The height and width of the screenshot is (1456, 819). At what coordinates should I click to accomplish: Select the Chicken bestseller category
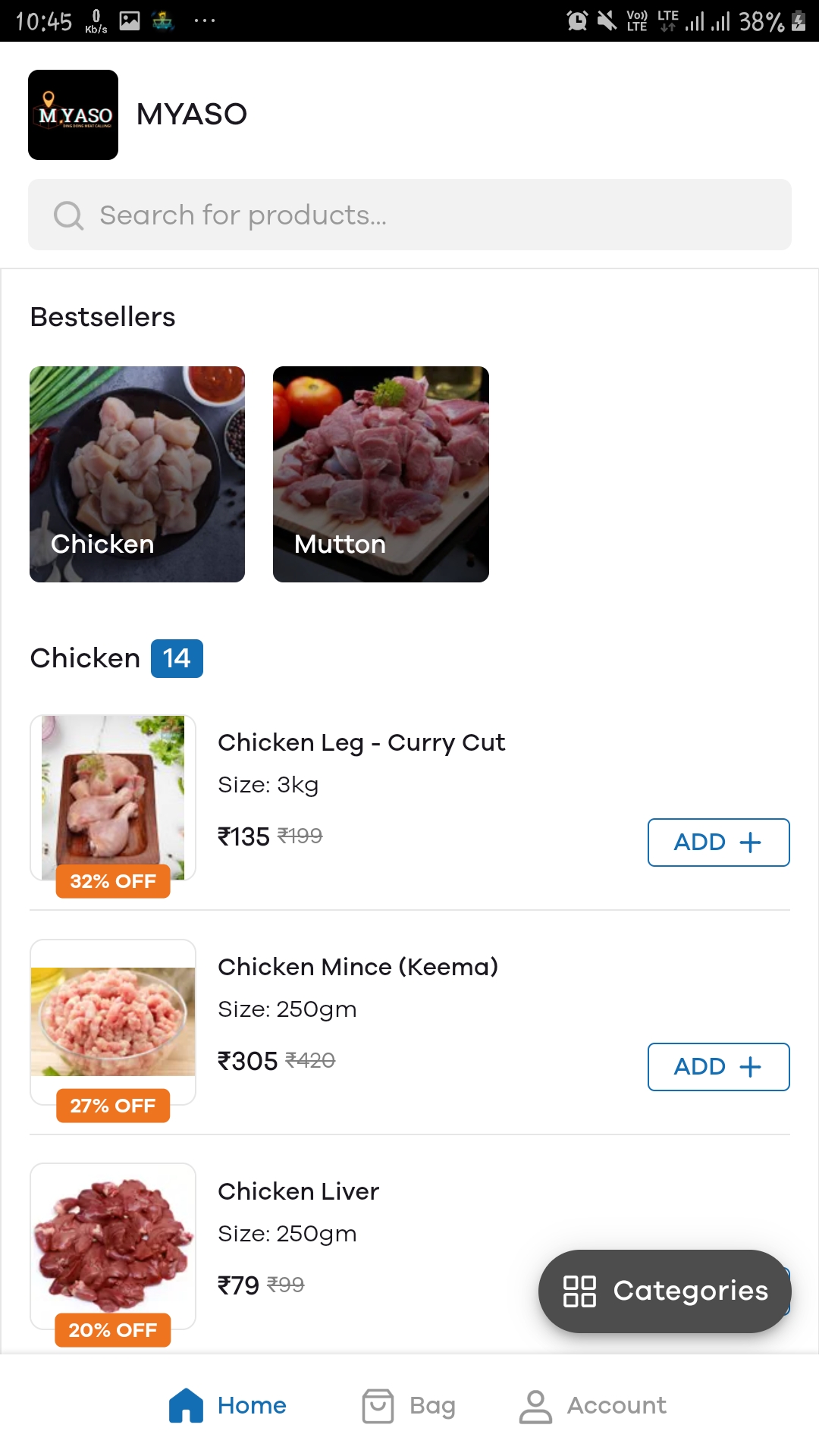136,474
